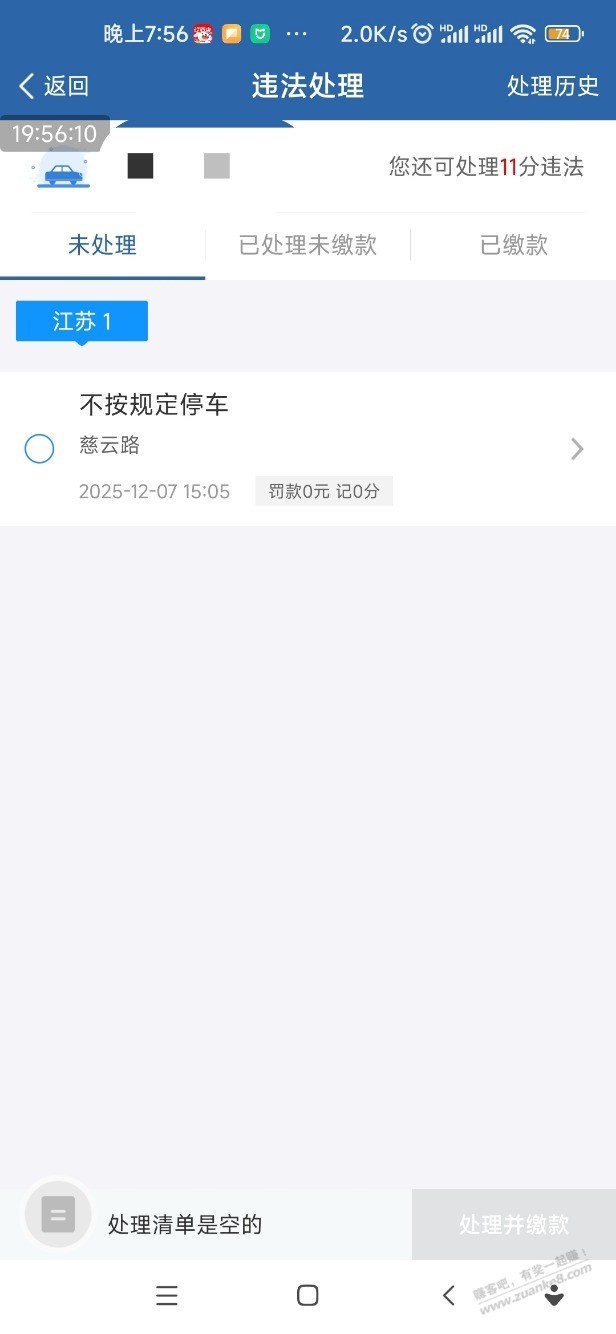Switch to the 已处理未缴款 tab
The image size is (616, 1334).
point(308,245)
